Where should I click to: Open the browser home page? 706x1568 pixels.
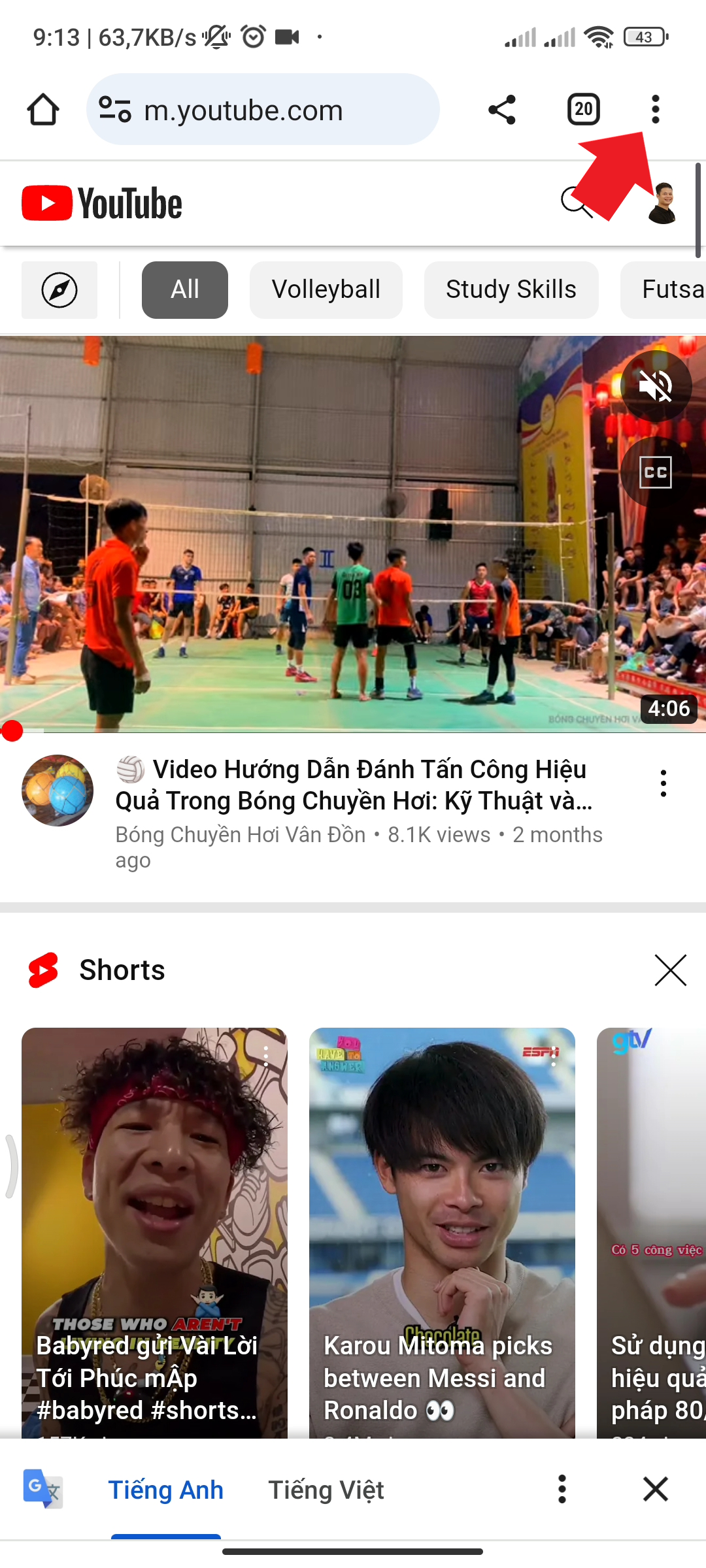(x=43, y=109)
